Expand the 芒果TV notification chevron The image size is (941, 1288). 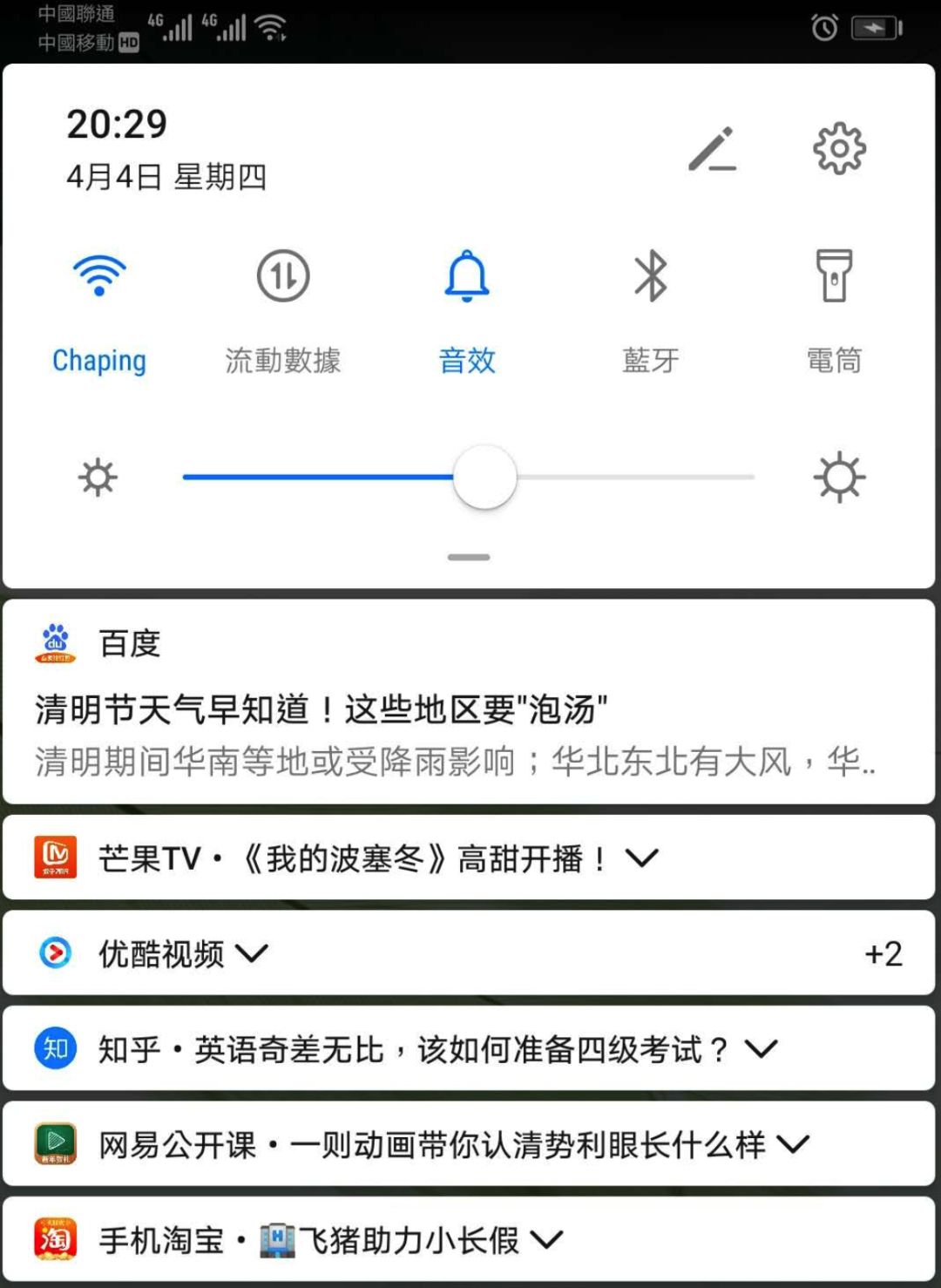[x=642, y=858]
